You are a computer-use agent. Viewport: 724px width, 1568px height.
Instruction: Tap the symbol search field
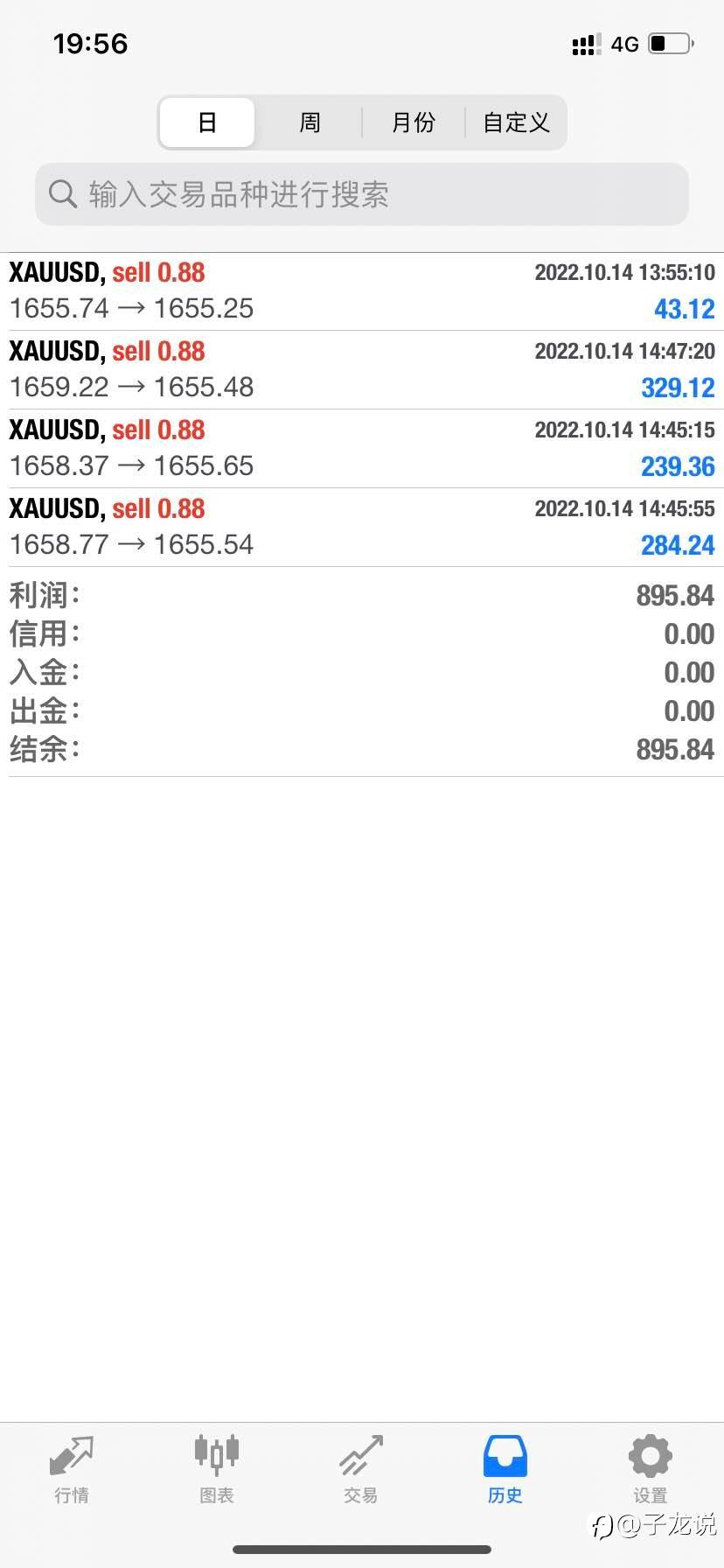click(x=362, y=194)
